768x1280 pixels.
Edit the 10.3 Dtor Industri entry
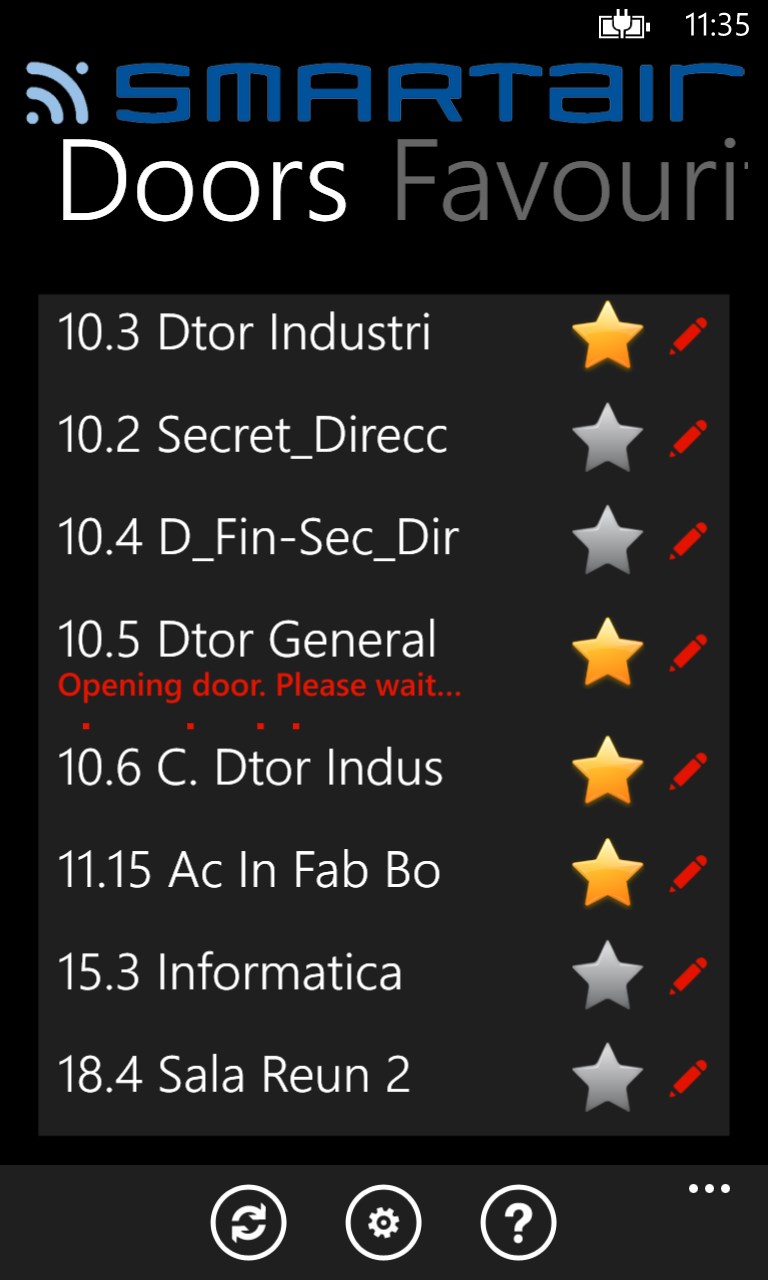click(688, 336)
